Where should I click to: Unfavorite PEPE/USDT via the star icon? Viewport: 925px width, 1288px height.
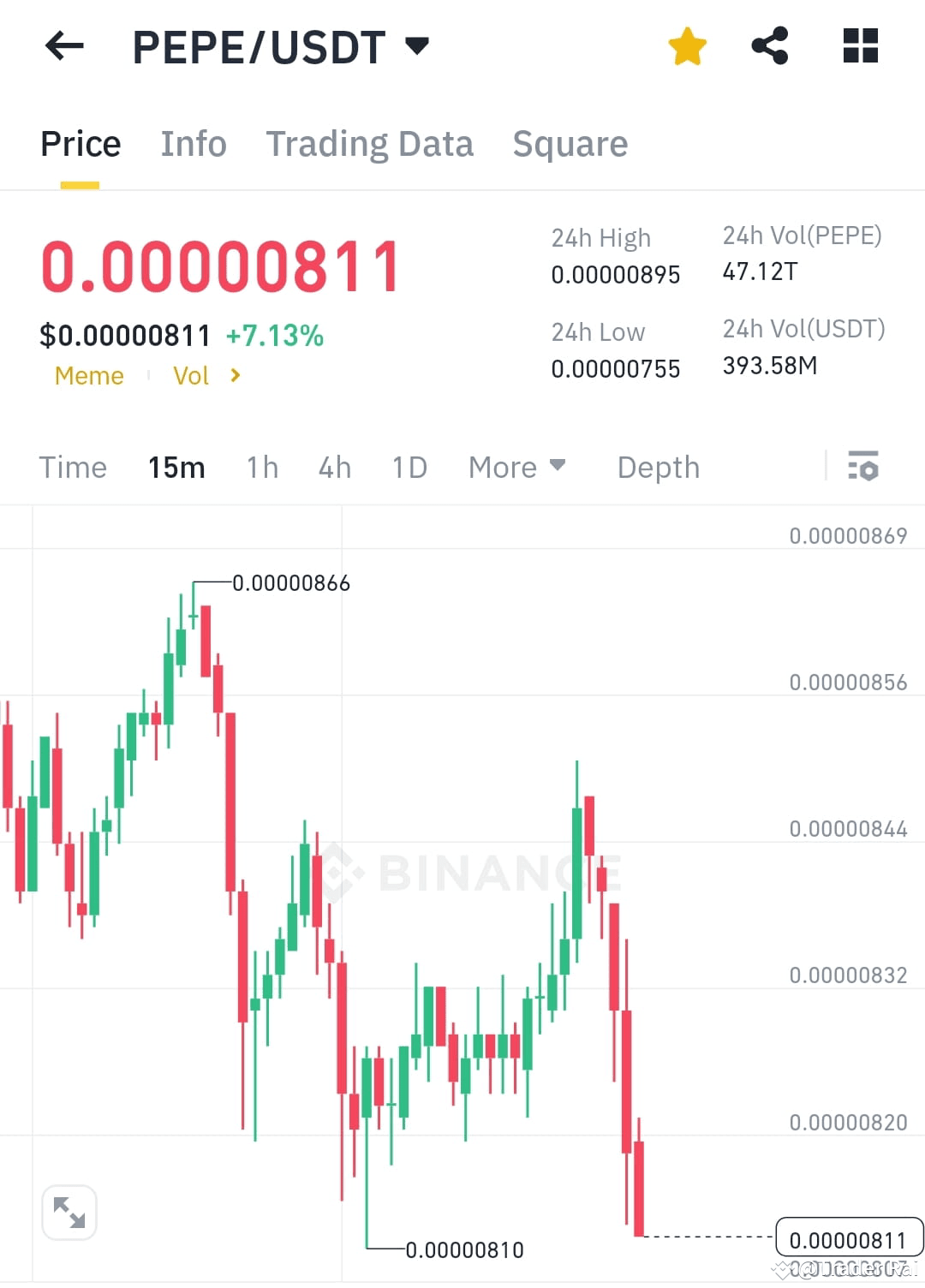point(688,47)
